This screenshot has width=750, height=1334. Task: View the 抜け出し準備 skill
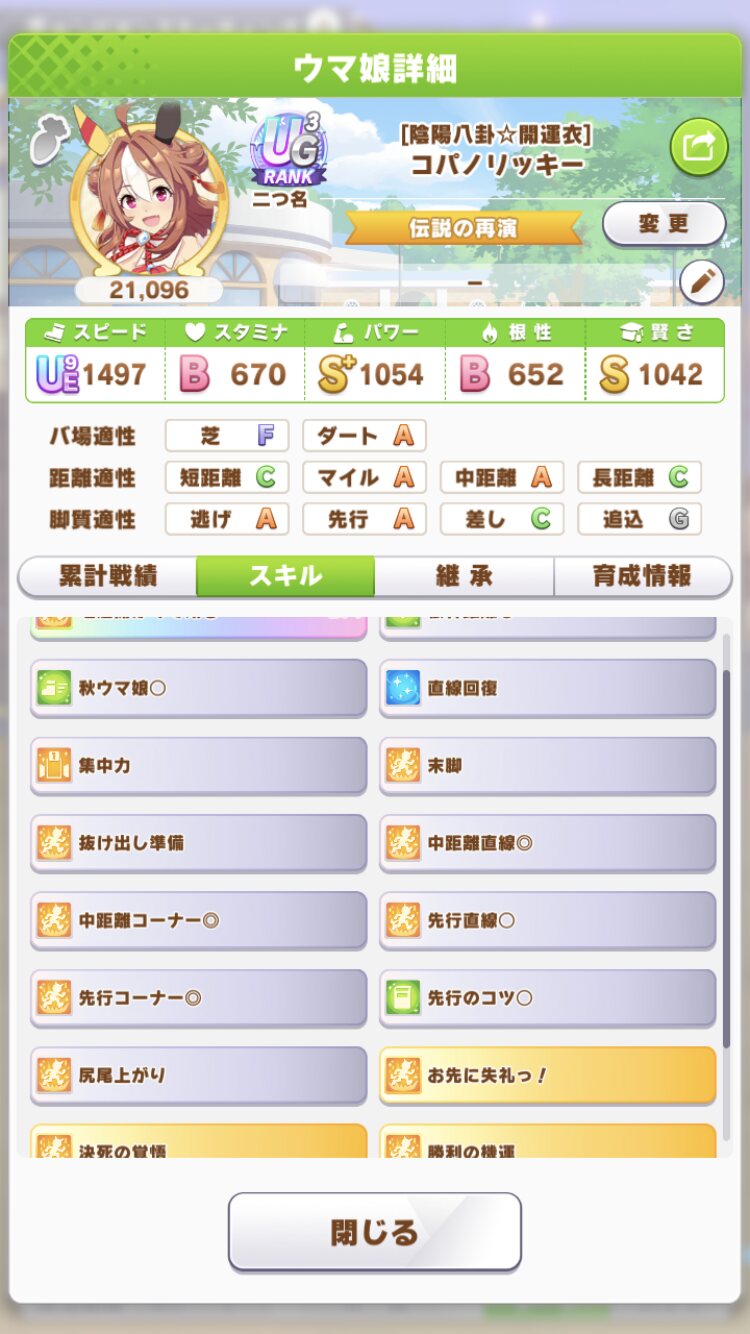point(198,843)
